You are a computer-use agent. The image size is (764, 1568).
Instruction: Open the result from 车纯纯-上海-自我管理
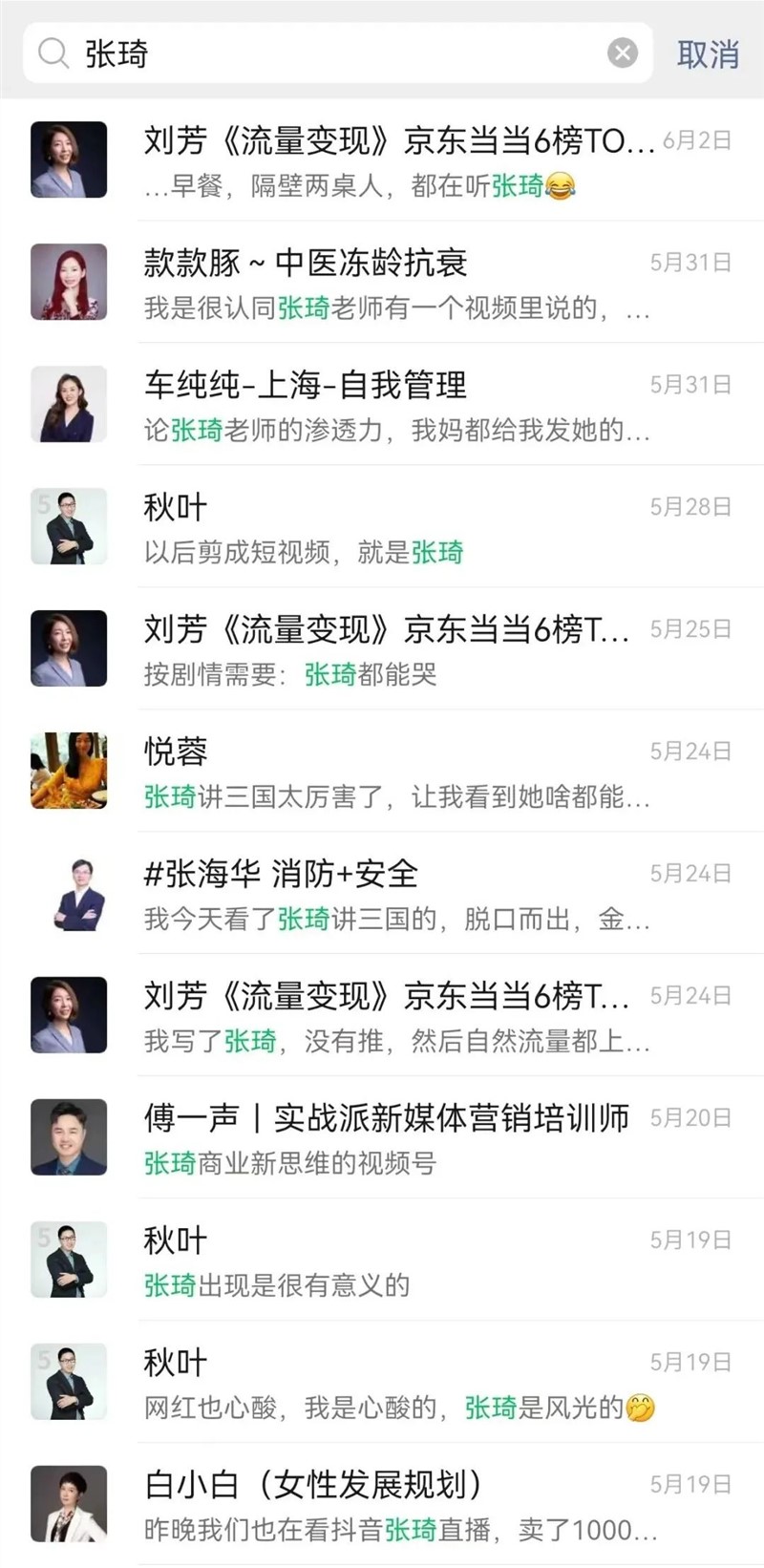pos(401,406)
